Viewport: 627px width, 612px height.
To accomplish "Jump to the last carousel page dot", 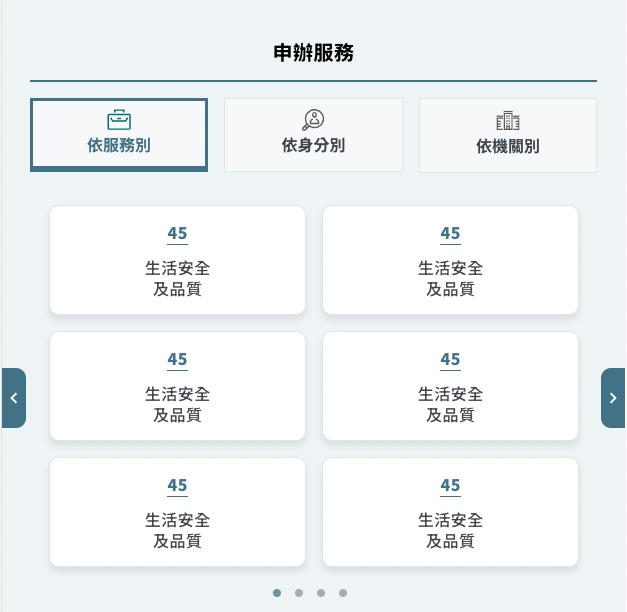I will click(x=343, y=593).
